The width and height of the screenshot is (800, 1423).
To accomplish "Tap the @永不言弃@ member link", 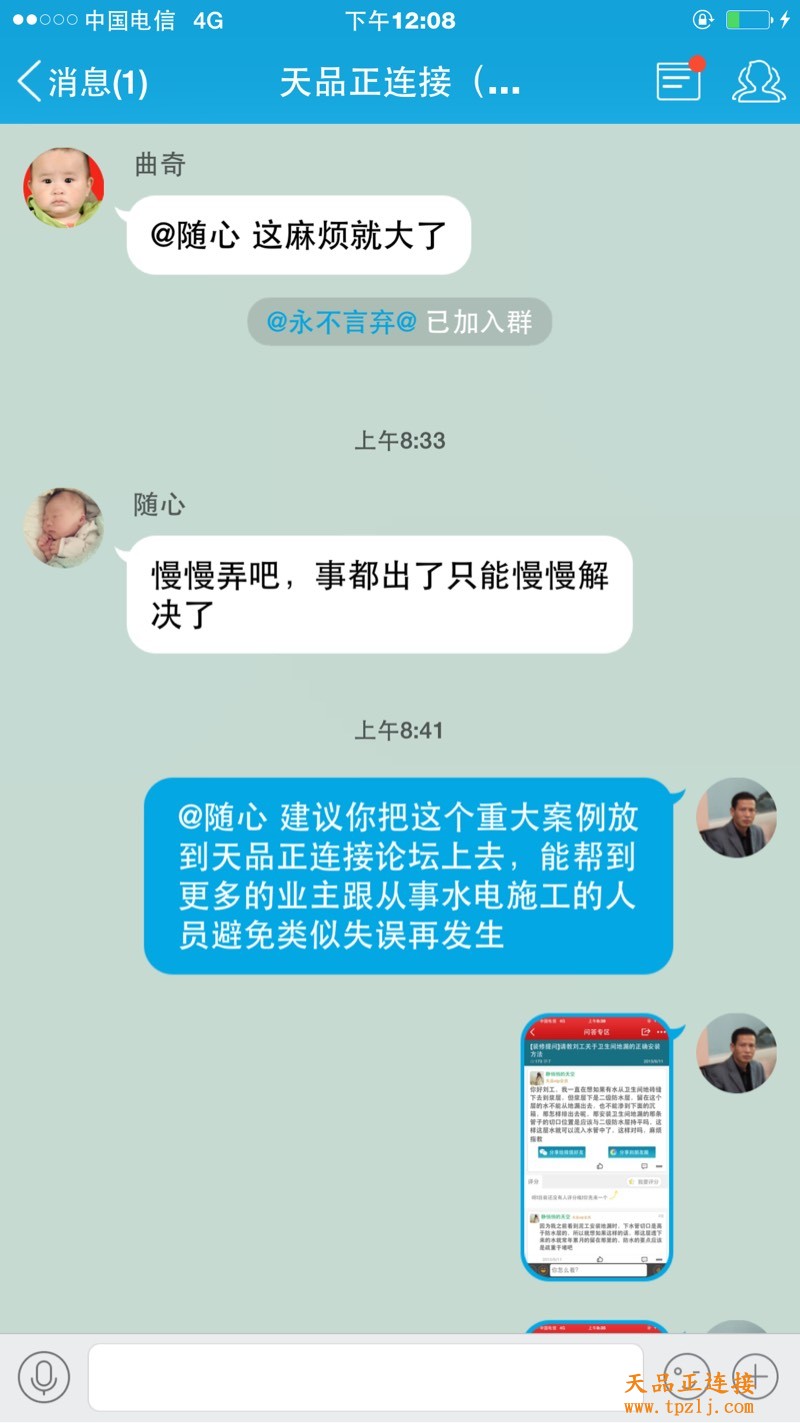I will [x=341, y=322].
